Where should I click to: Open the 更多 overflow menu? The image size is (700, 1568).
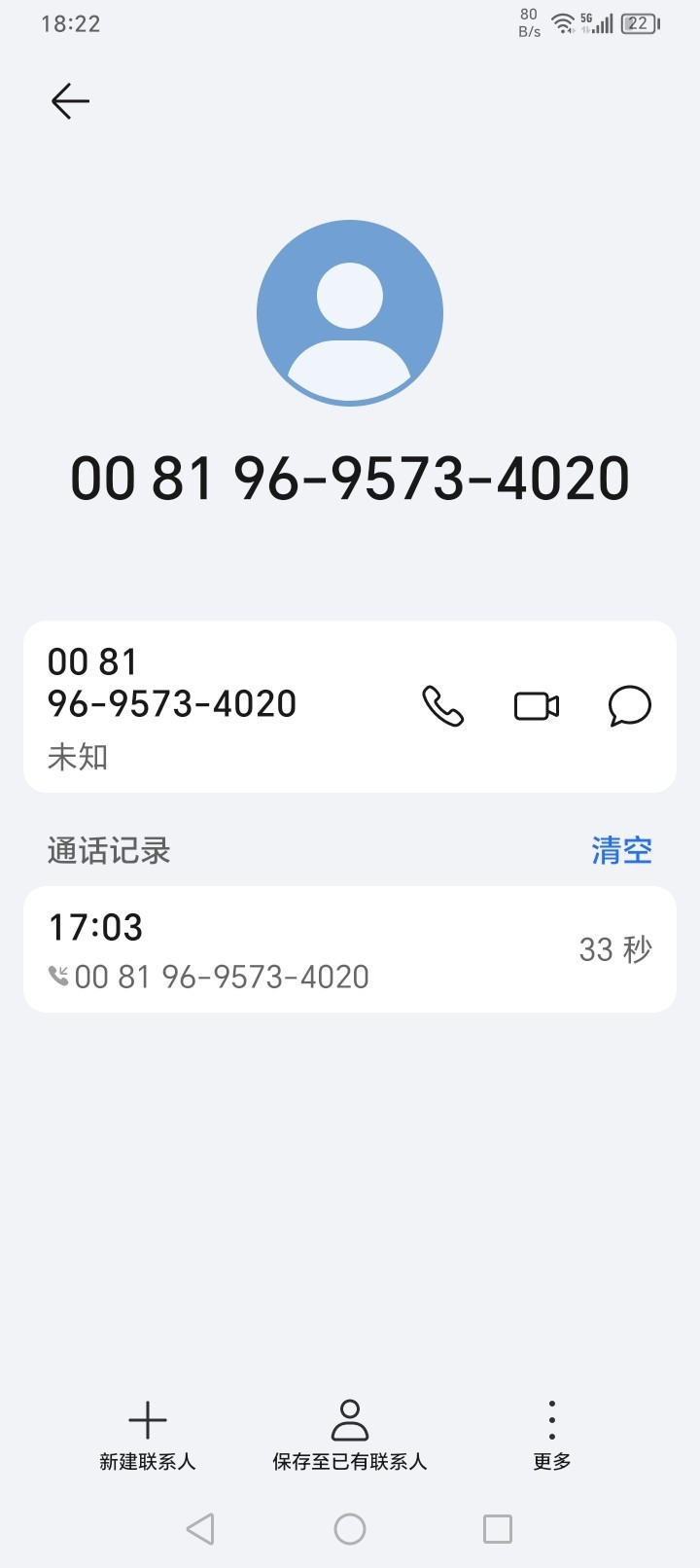point(552,1436)
